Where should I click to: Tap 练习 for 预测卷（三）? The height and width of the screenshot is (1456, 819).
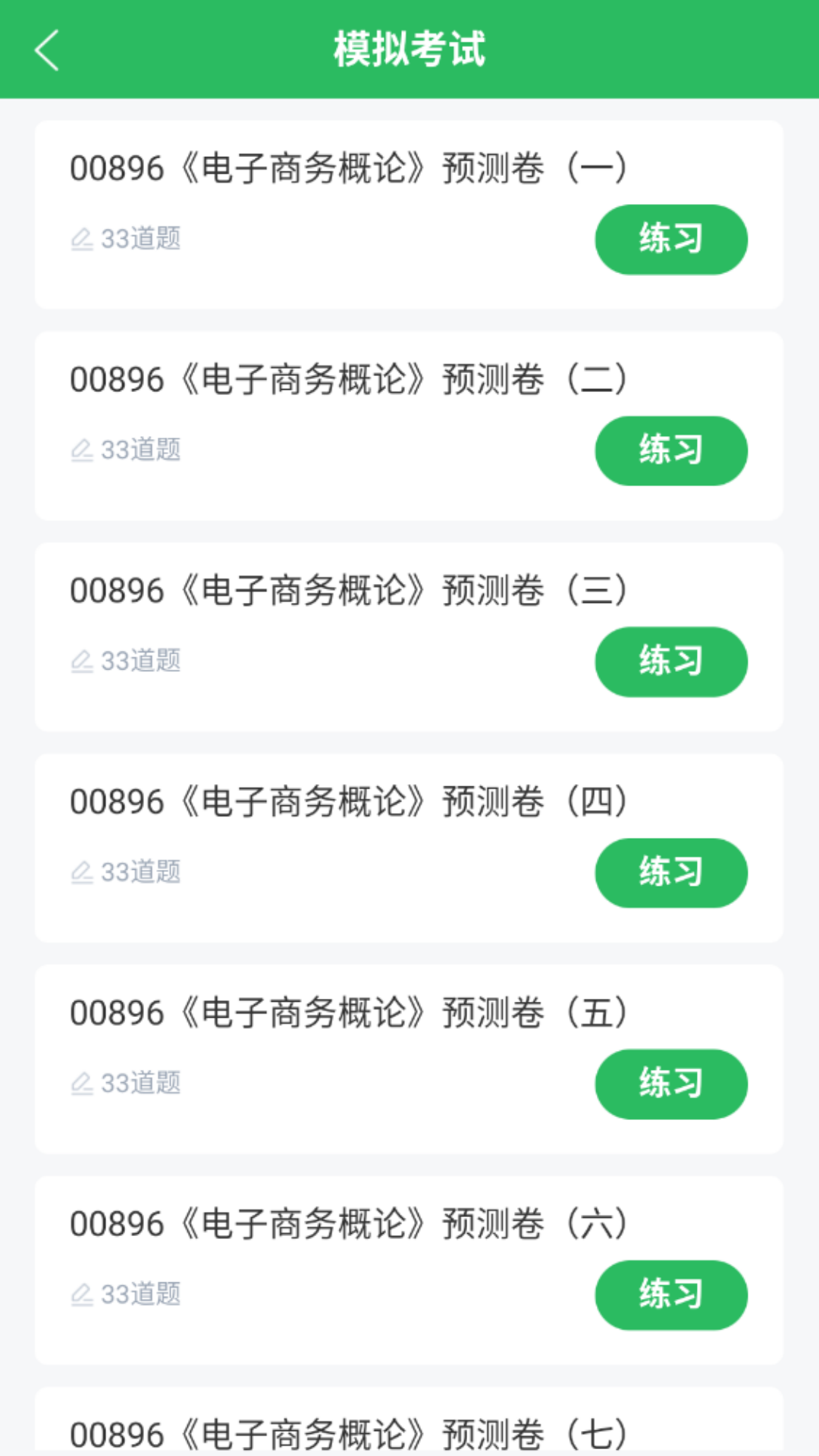671,661
